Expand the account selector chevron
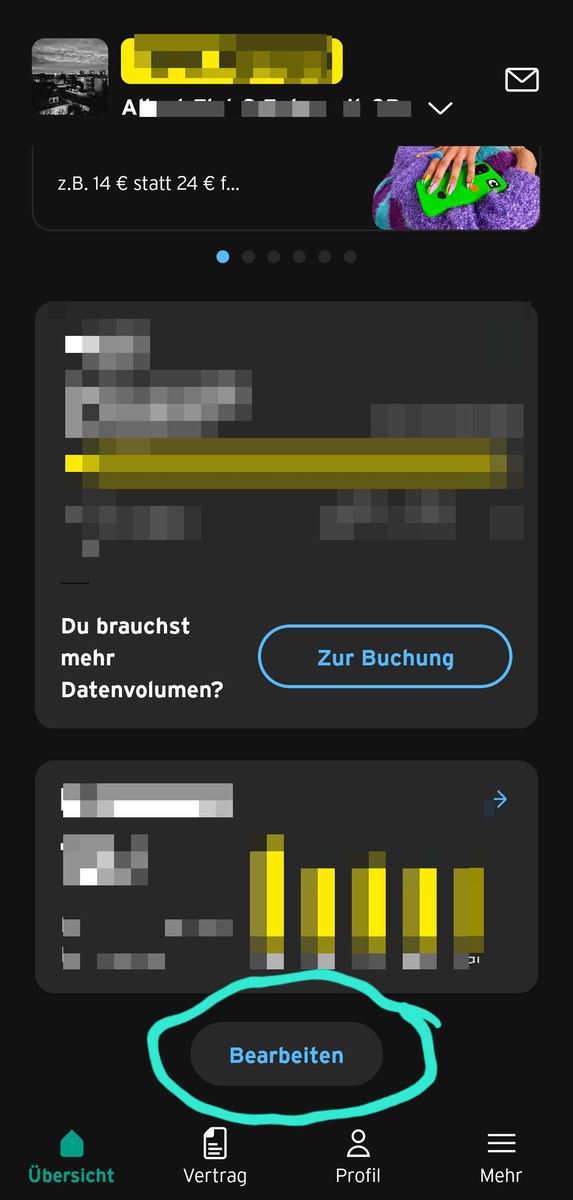Viewport: 573px width, 1200px height. (440, 107)
